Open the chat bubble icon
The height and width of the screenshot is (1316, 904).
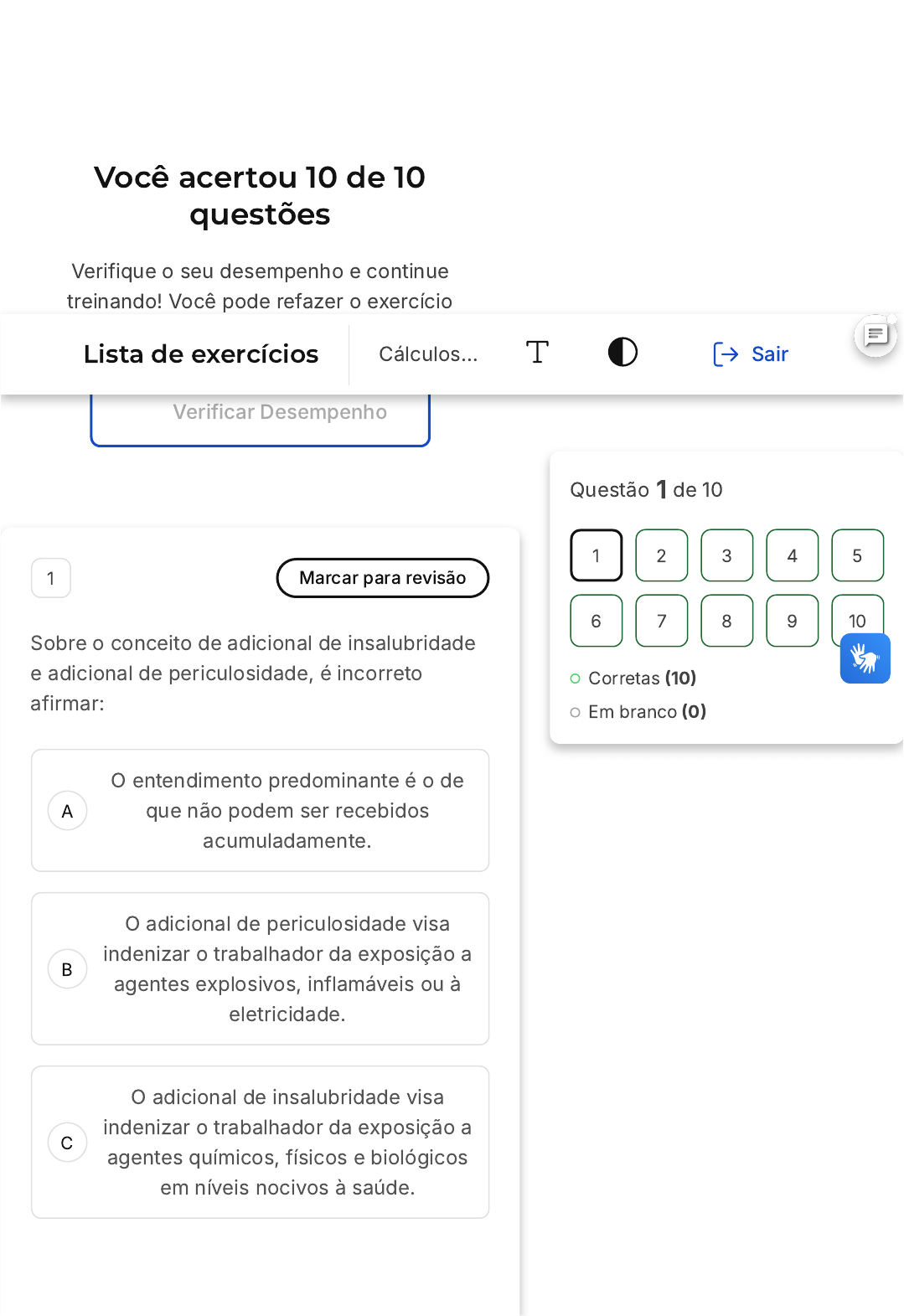click(x=876, y=336)
